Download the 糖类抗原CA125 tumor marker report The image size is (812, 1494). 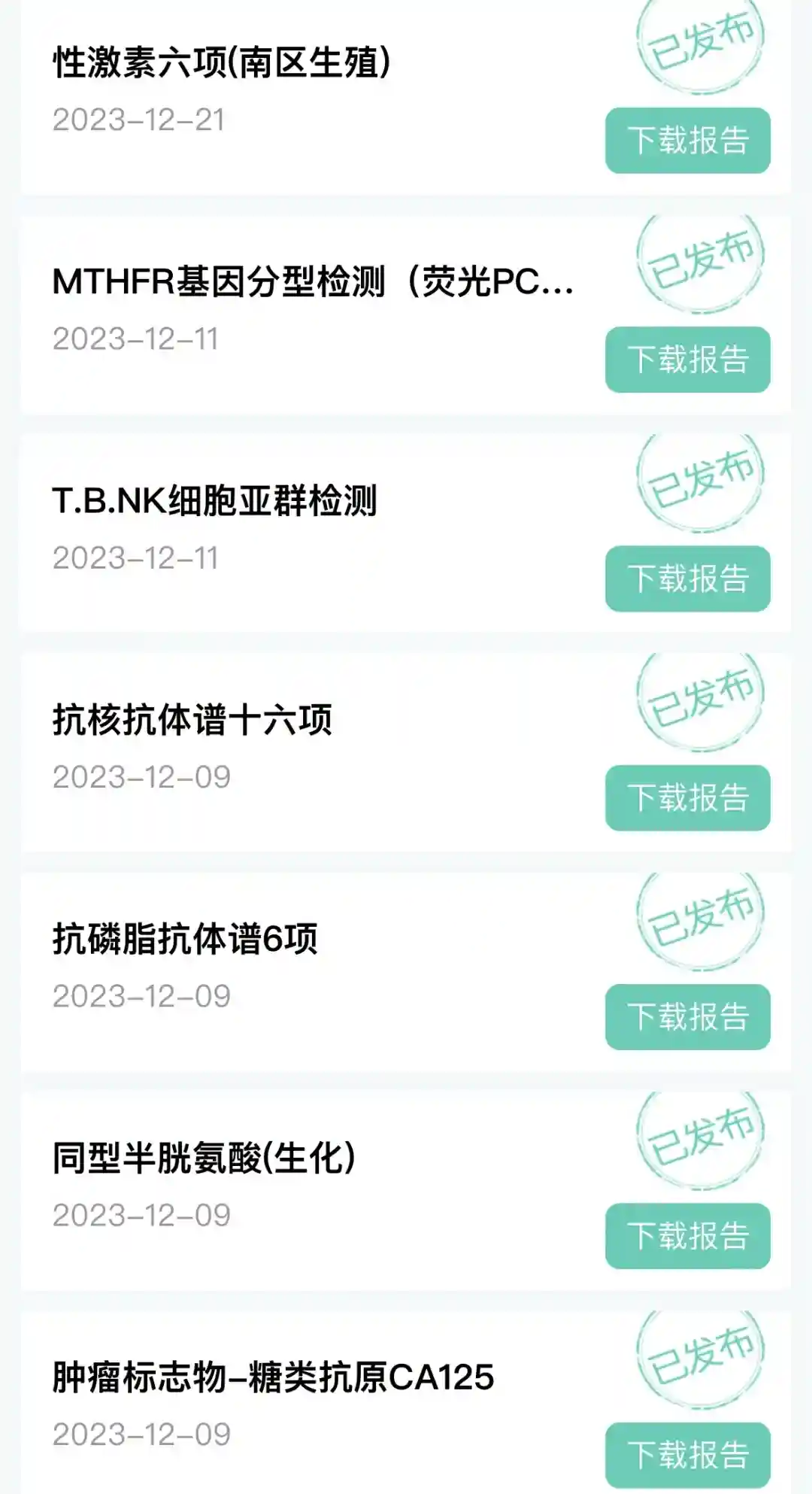pos(687,1454)
